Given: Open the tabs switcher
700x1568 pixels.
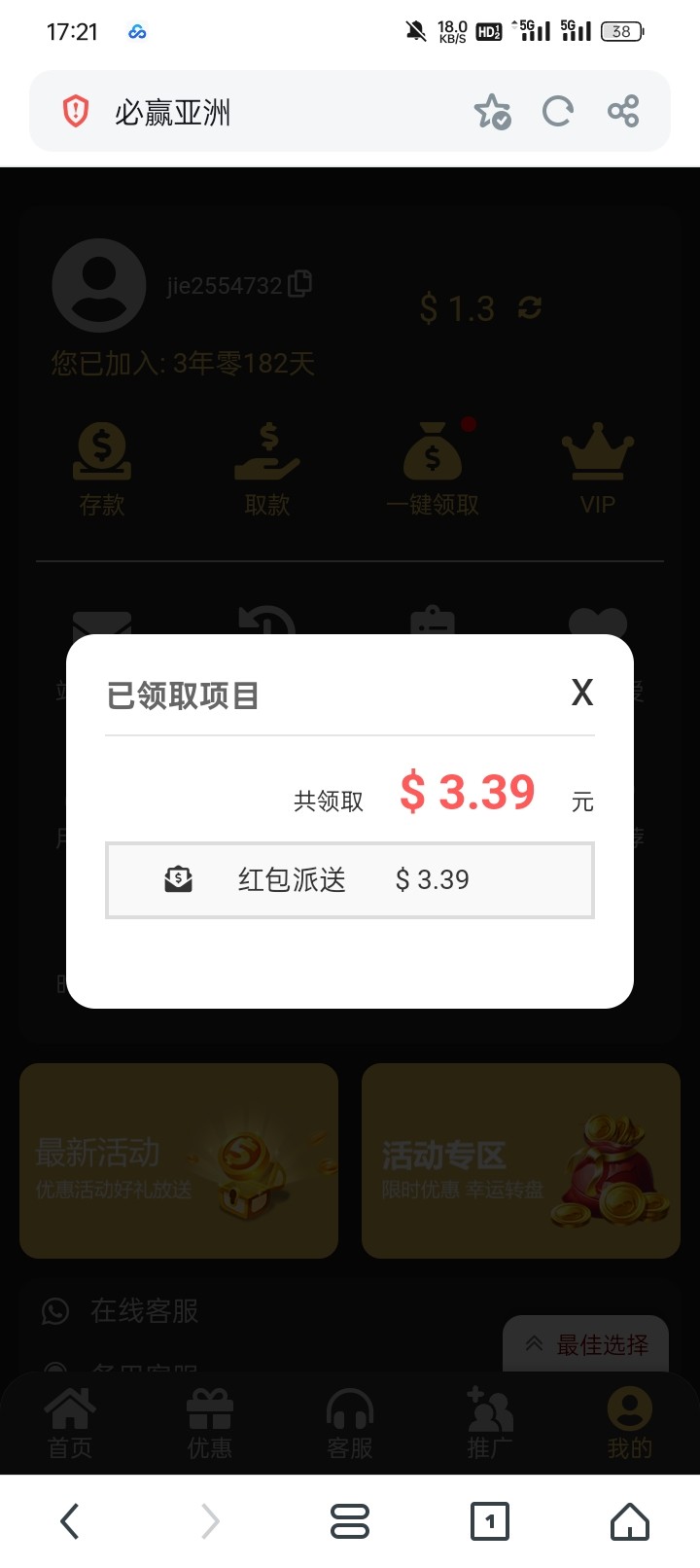Looking at the screenshot, I should [490, 1521].
